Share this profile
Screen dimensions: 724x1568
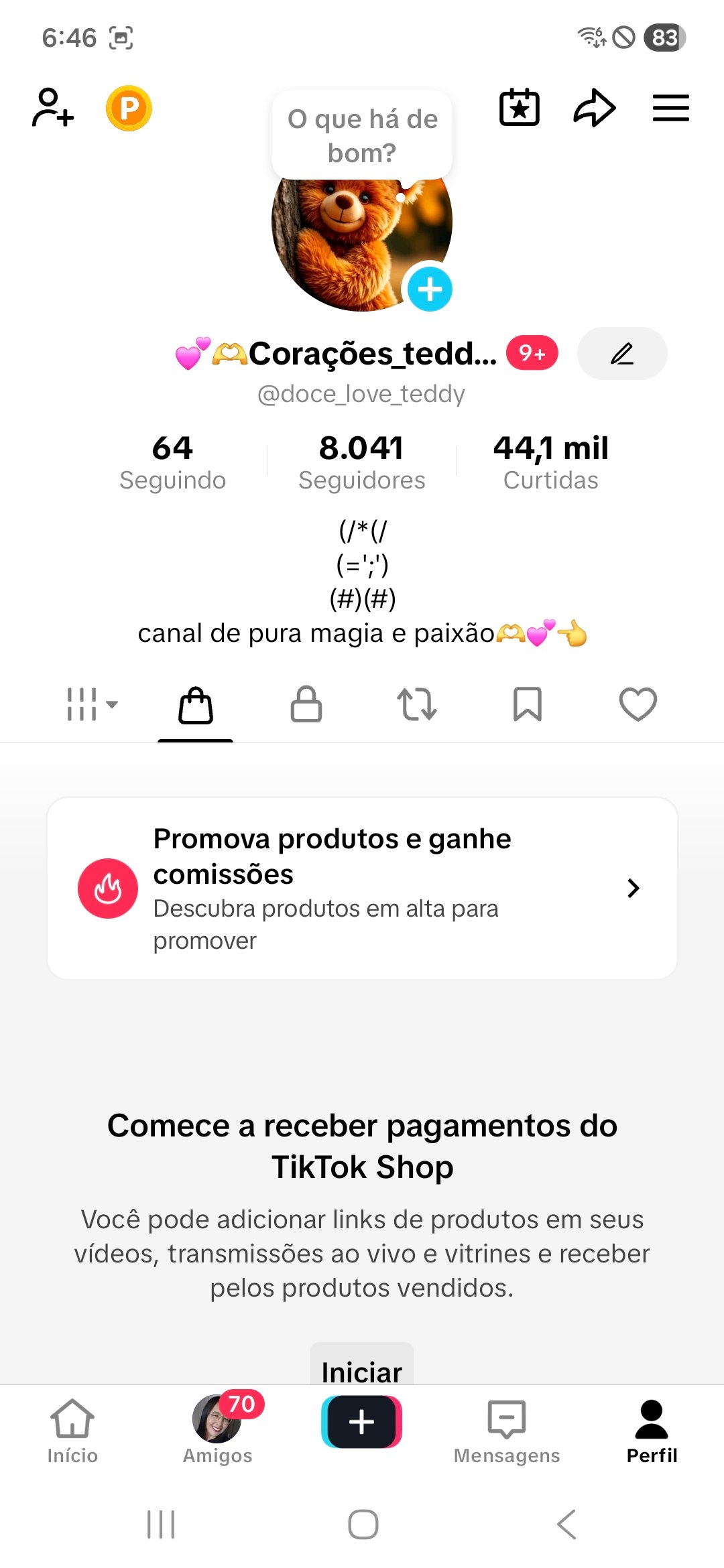coord(594,107)
